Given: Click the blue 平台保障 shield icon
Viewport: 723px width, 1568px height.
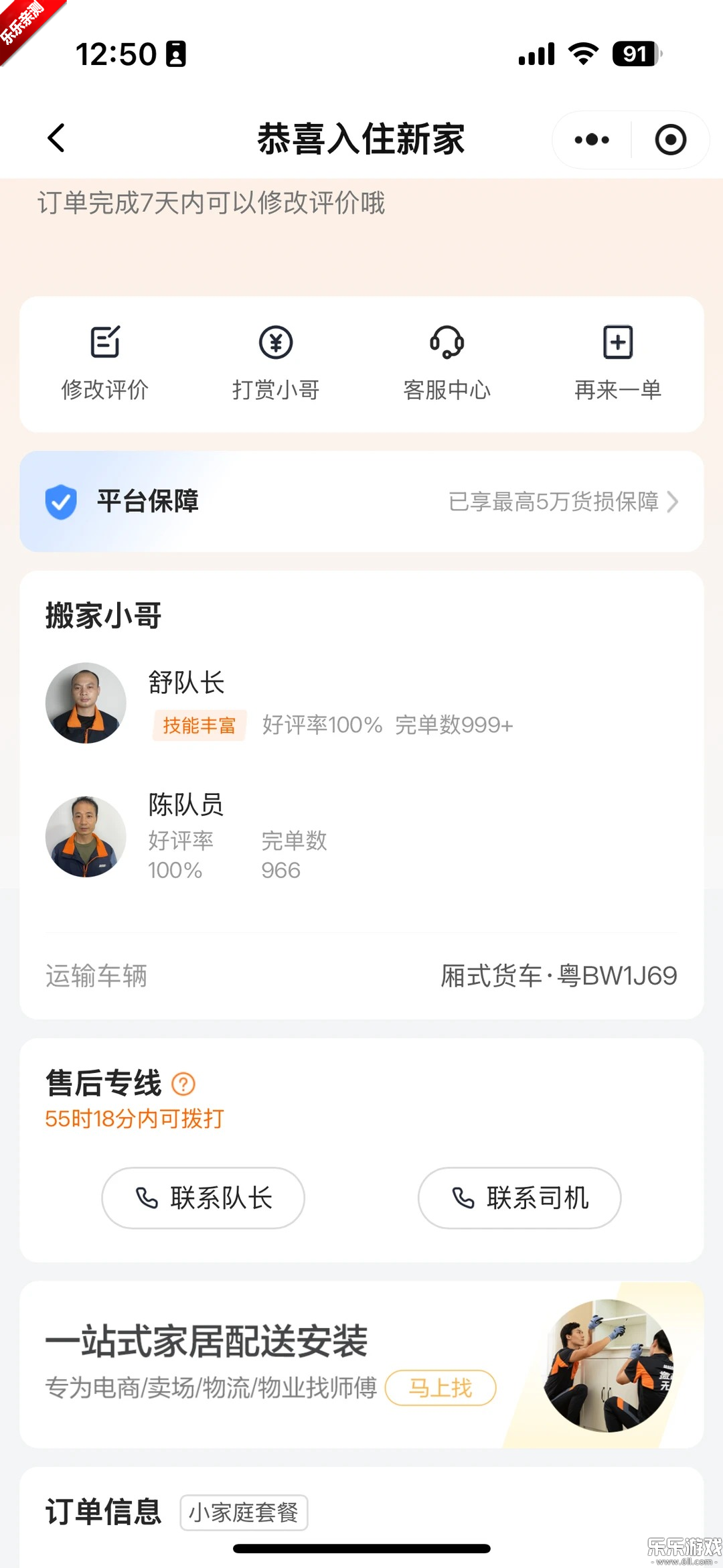Looking at the screenshot, I should pyautogui.click(x=60, y=502).
